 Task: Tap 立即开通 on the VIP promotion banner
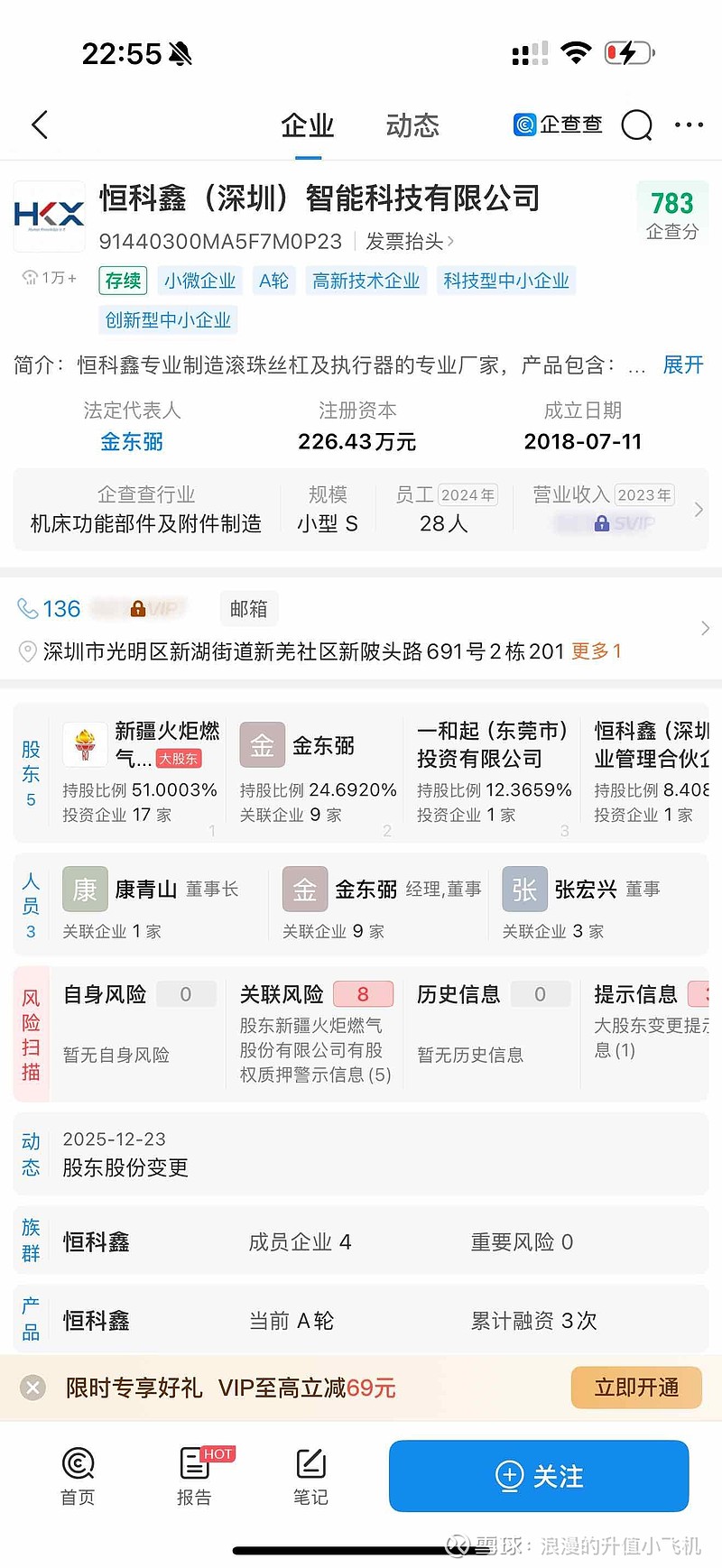pyautogui.click(x=636, y=1388)
